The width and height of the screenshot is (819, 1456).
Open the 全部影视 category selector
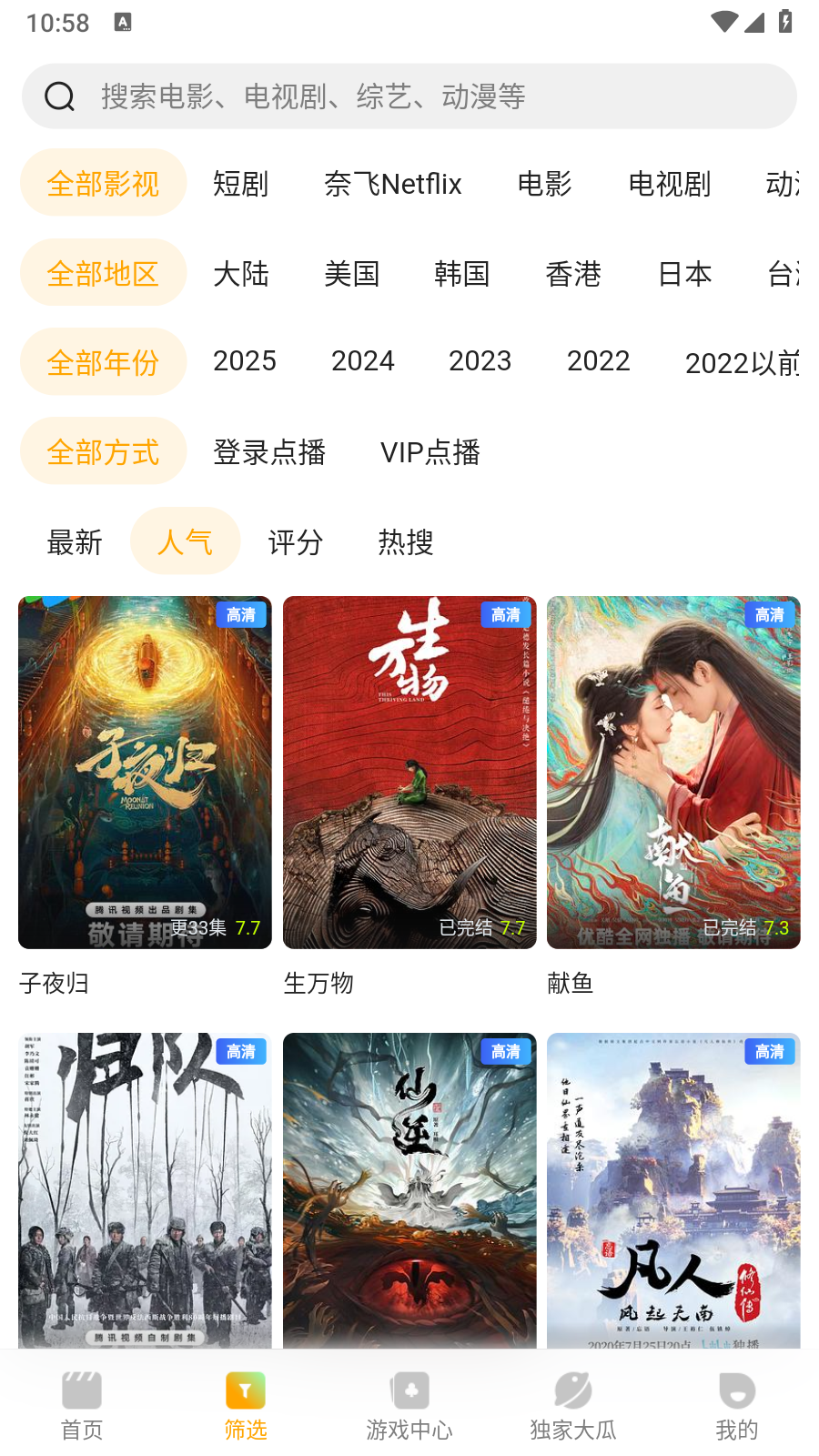click(x=103, y=183)
